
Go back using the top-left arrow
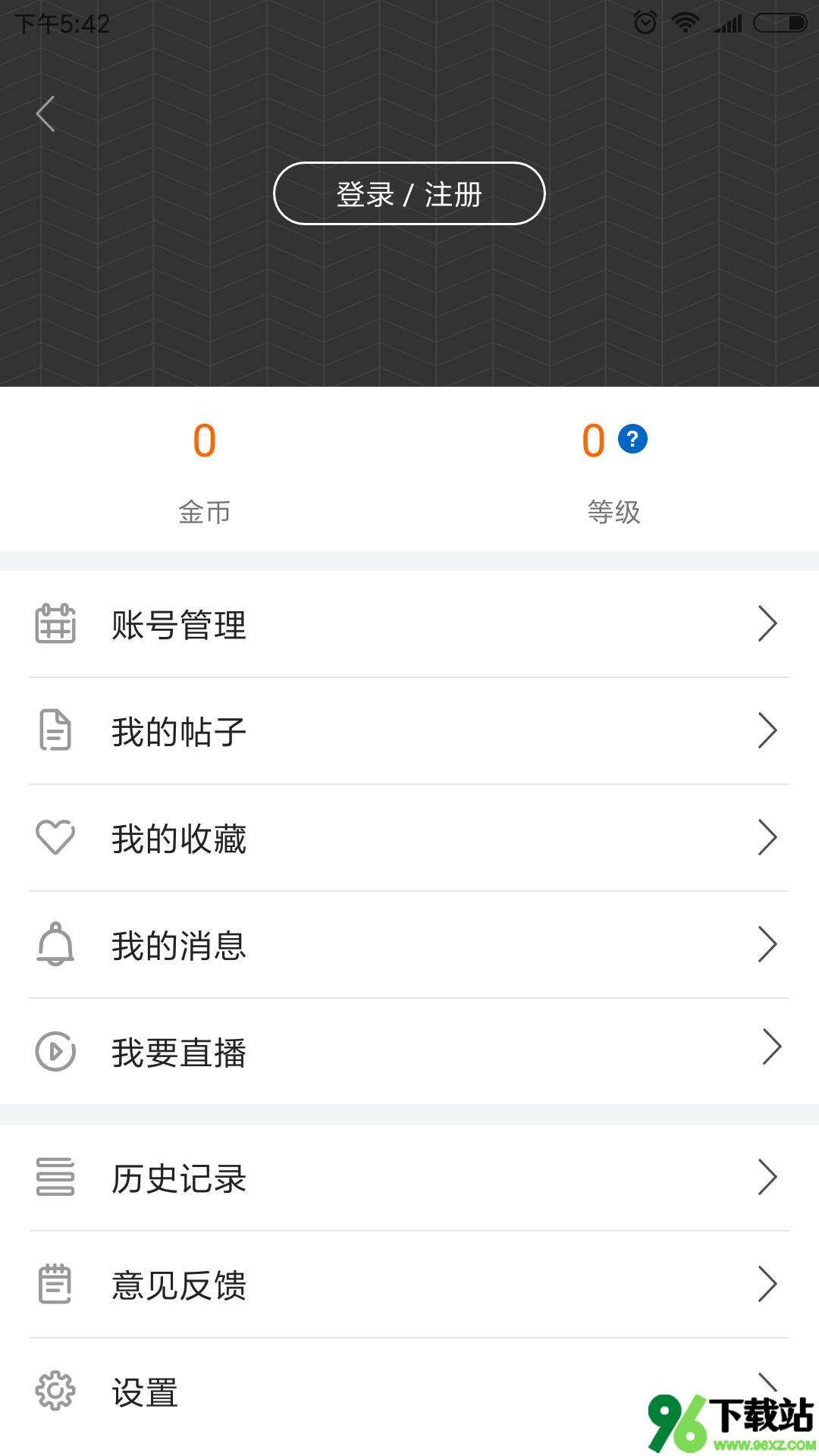45,114
